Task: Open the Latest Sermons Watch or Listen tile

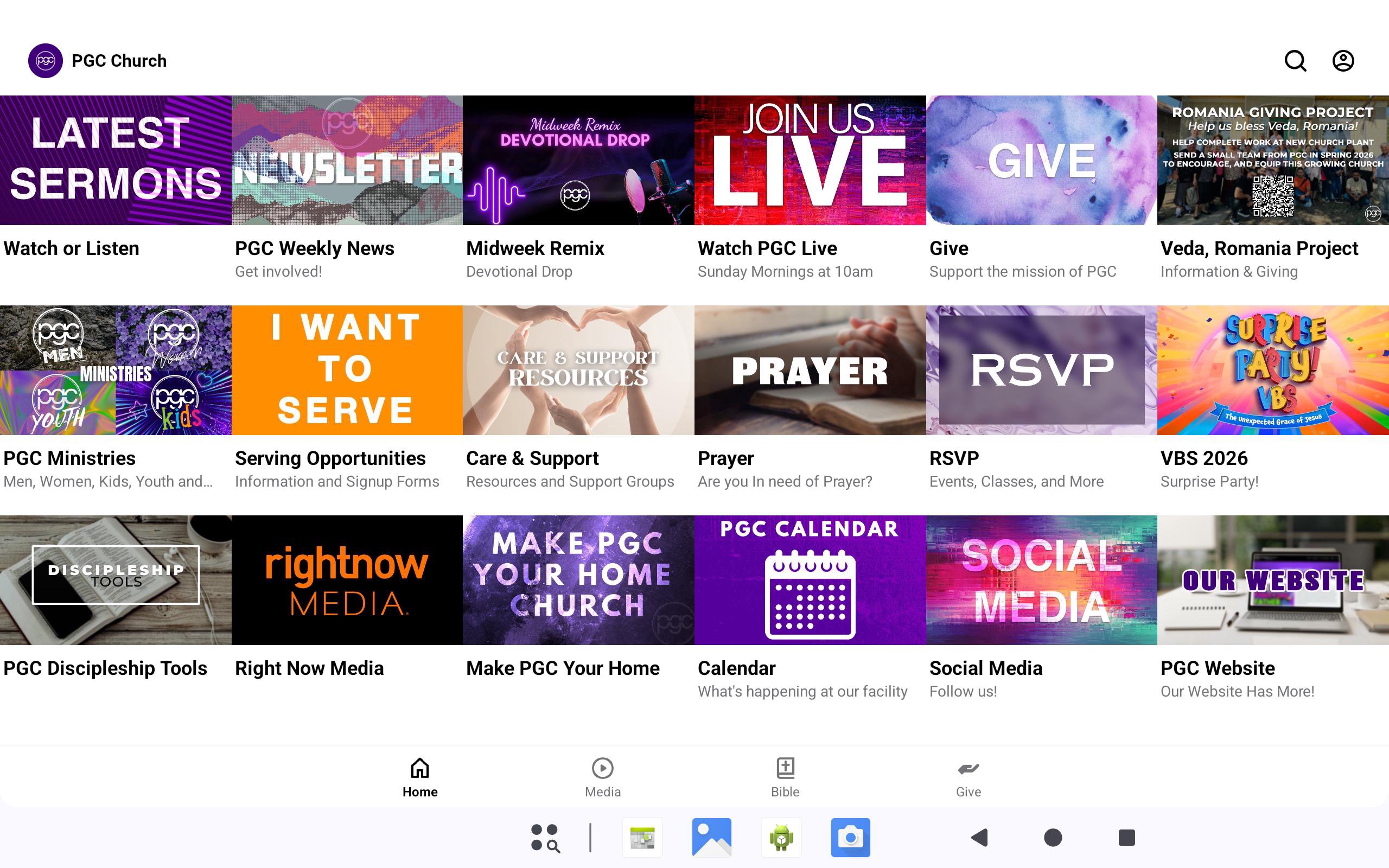Action: pyautogui.click(x=116, y=161)
